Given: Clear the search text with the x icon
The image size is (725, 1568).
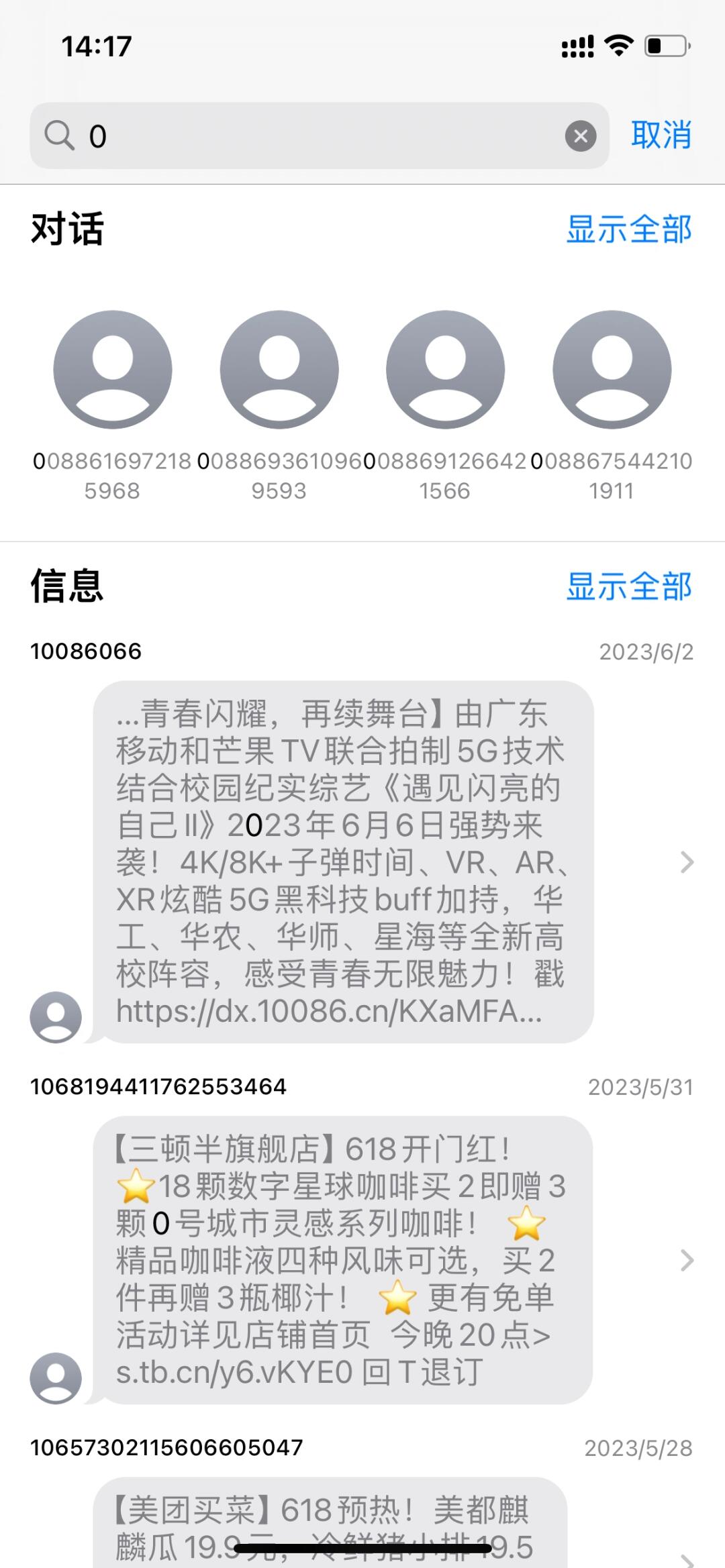Looking at the screenshot, I should click(x=579, y=136).
